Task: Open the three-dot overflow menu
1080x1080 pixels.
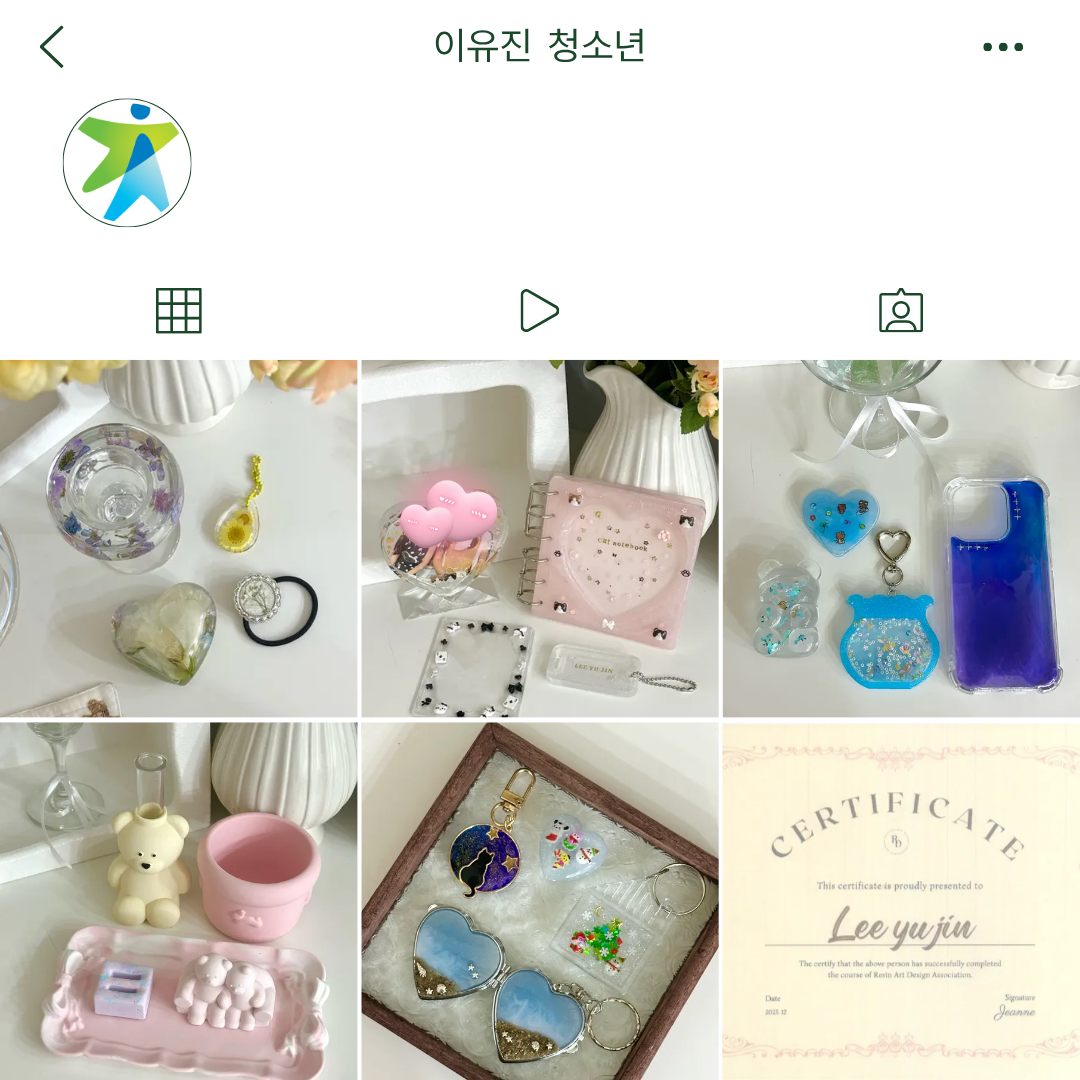Action: coord(1002,47)
